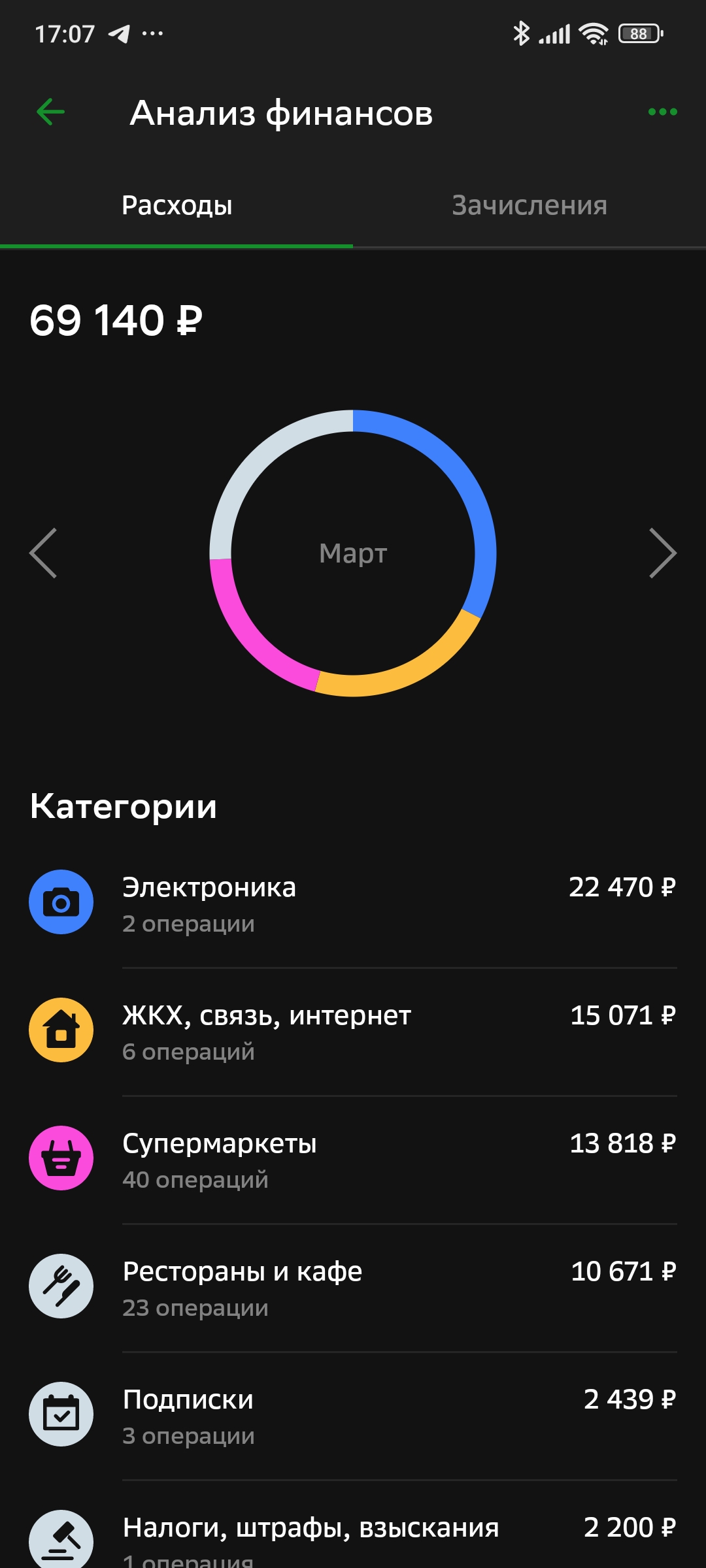This screenshot has width=706, height=1568.
Task: Show the next month with right chevron
Action: point(662,553)
